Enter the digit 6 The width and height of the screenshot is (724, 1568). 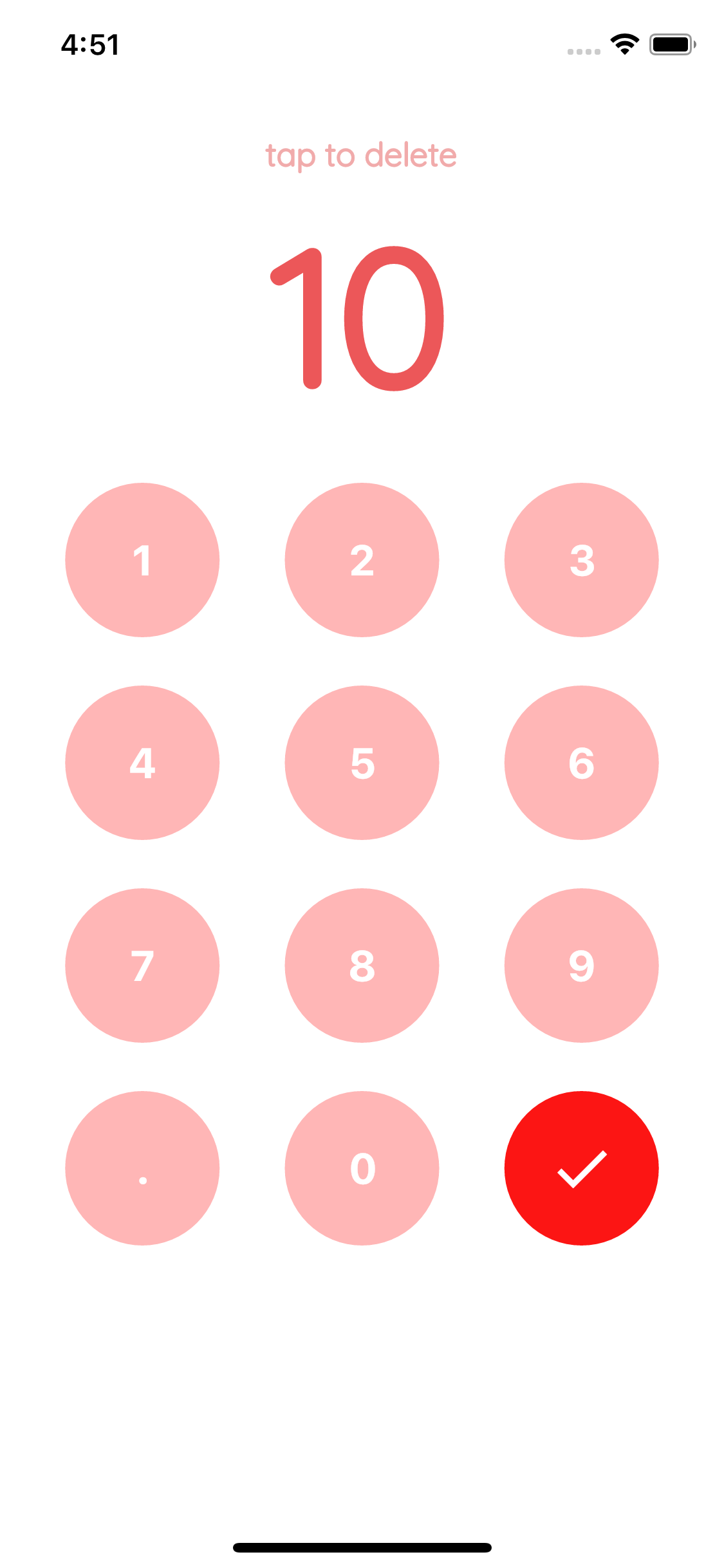[x=581, y=763]
